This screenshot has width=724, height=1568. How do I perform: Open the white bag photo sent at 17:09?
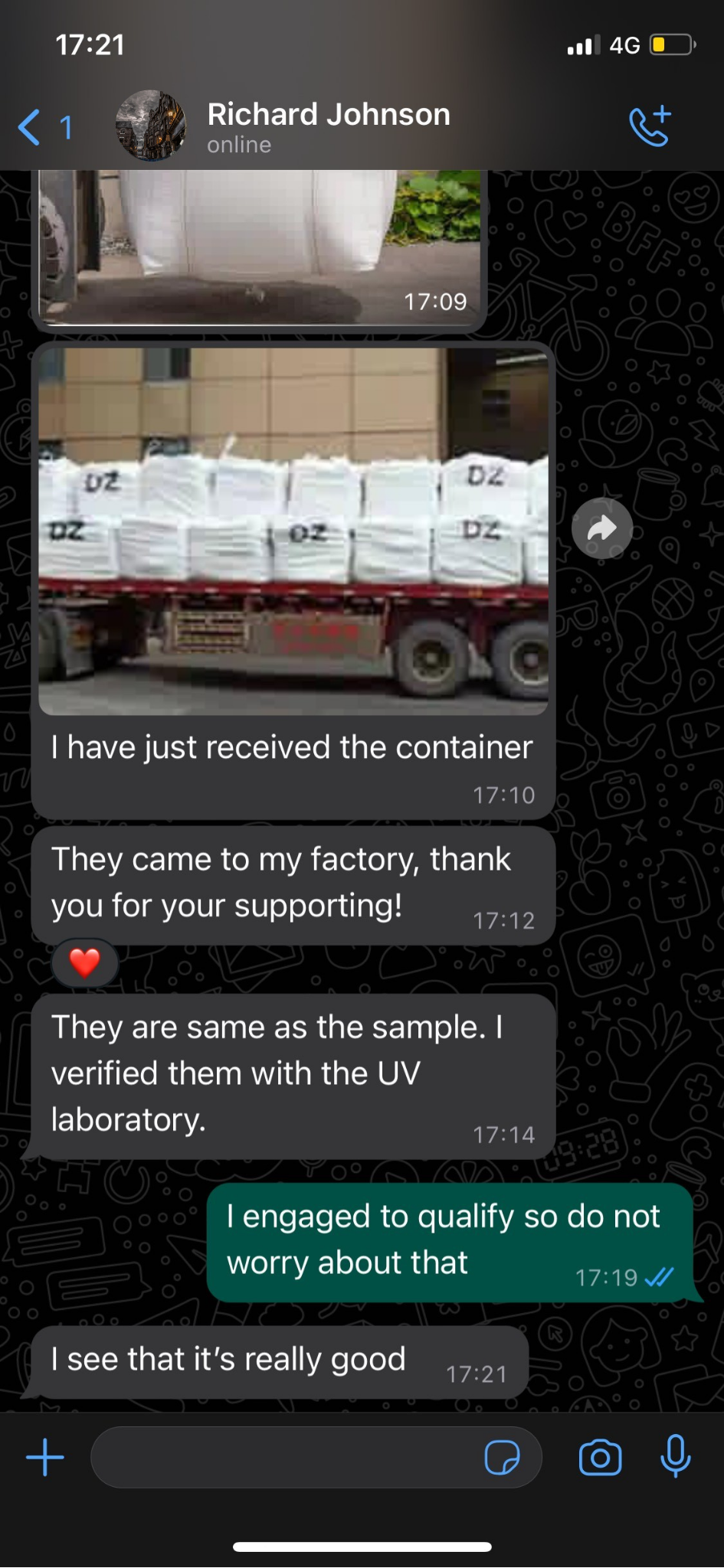tap(260, 245)
